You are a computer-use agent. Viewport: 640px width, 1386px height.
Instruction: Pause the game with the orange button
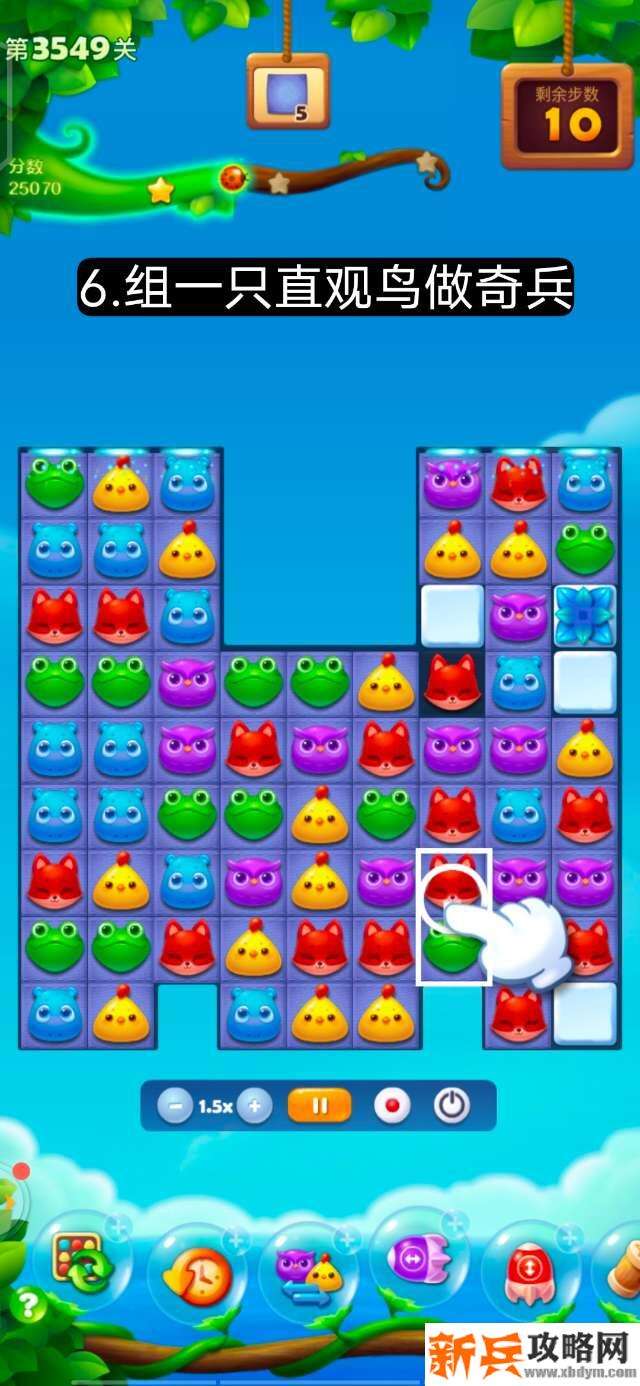click(x=320, y=1106)
